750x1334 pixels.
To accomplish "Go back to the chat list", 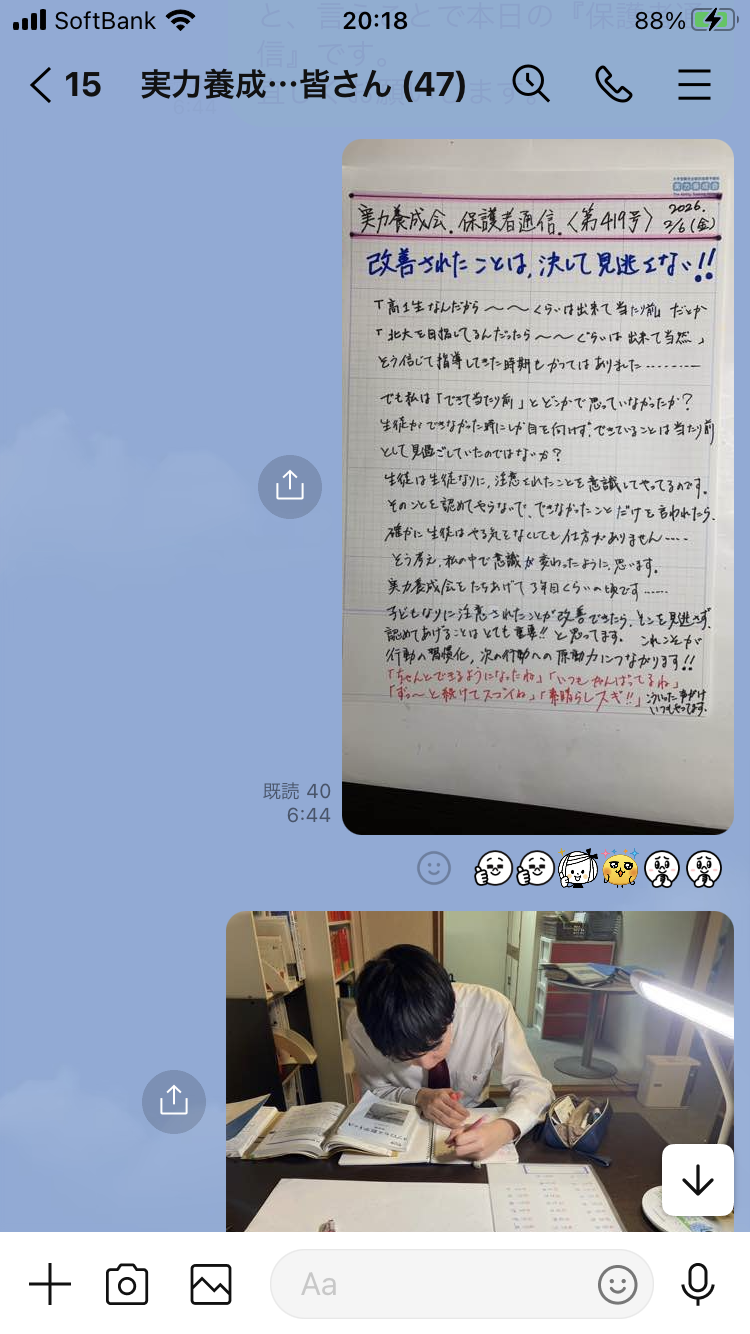I will pyautogui.click(x=40, y=85).
